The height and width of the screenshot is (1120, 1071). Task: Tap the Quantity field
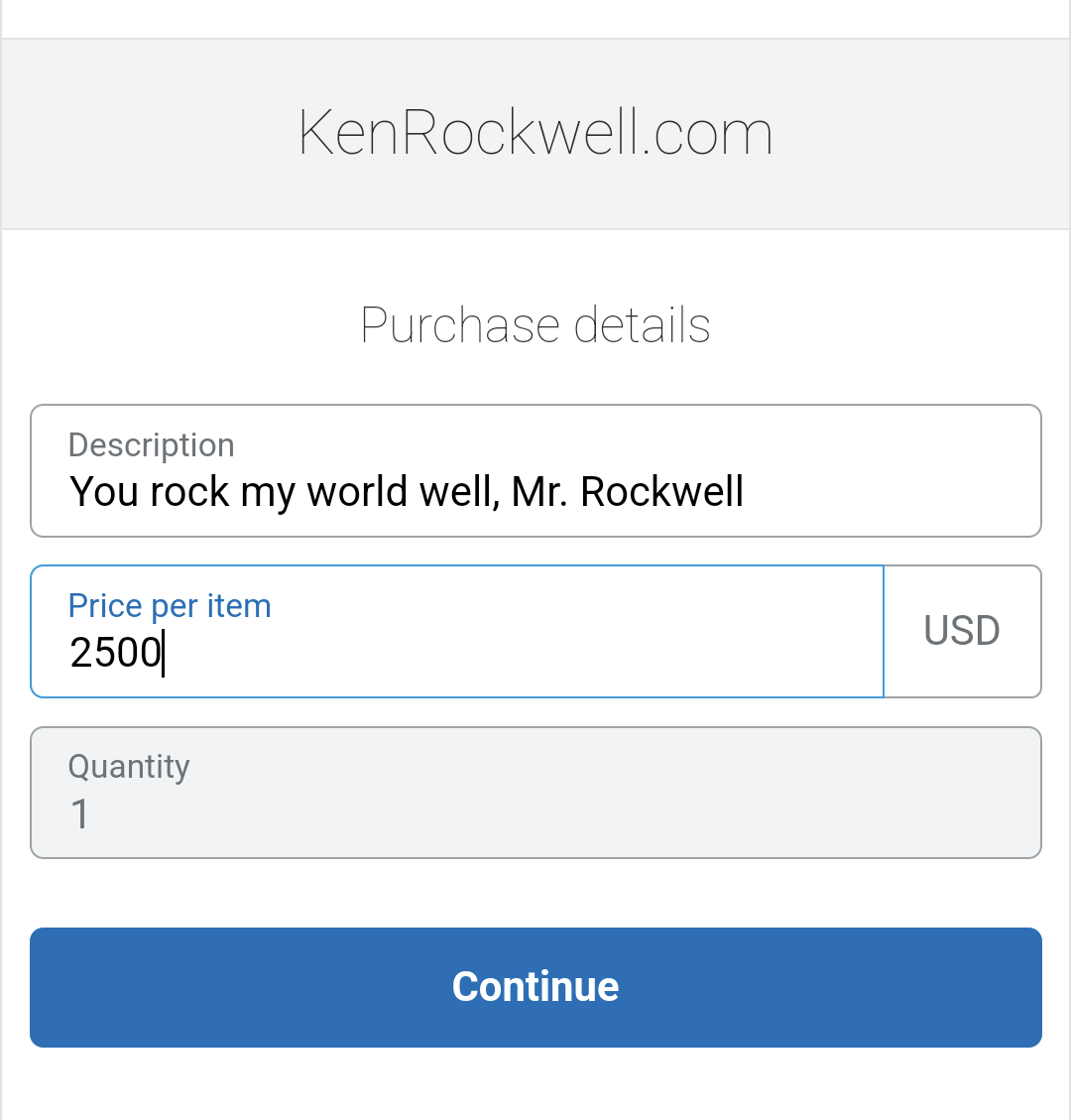535,793
